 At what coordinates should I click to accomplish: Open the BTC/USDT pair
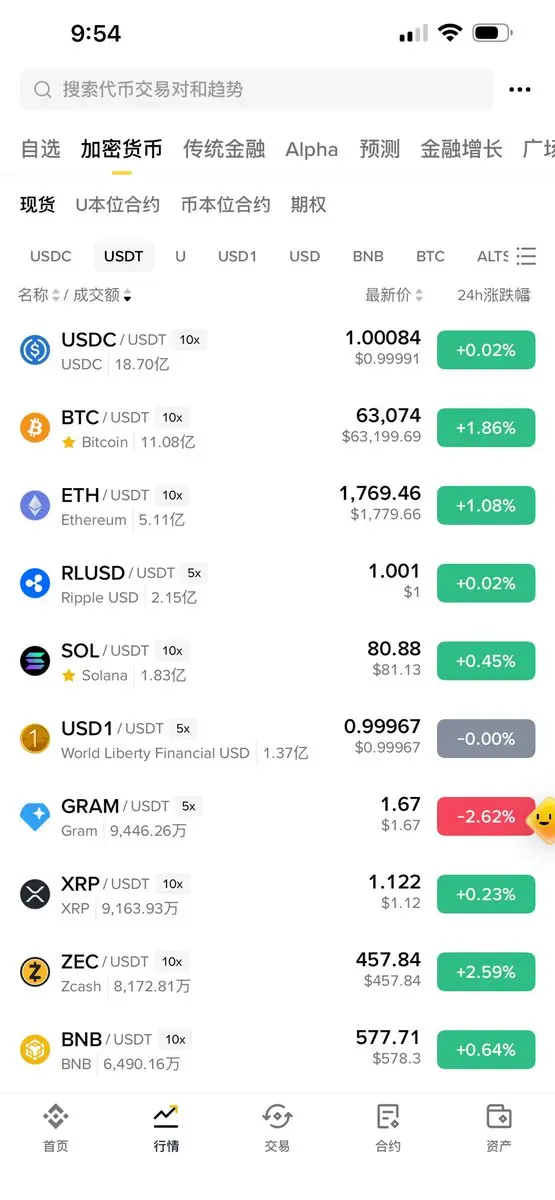point(277,428)
